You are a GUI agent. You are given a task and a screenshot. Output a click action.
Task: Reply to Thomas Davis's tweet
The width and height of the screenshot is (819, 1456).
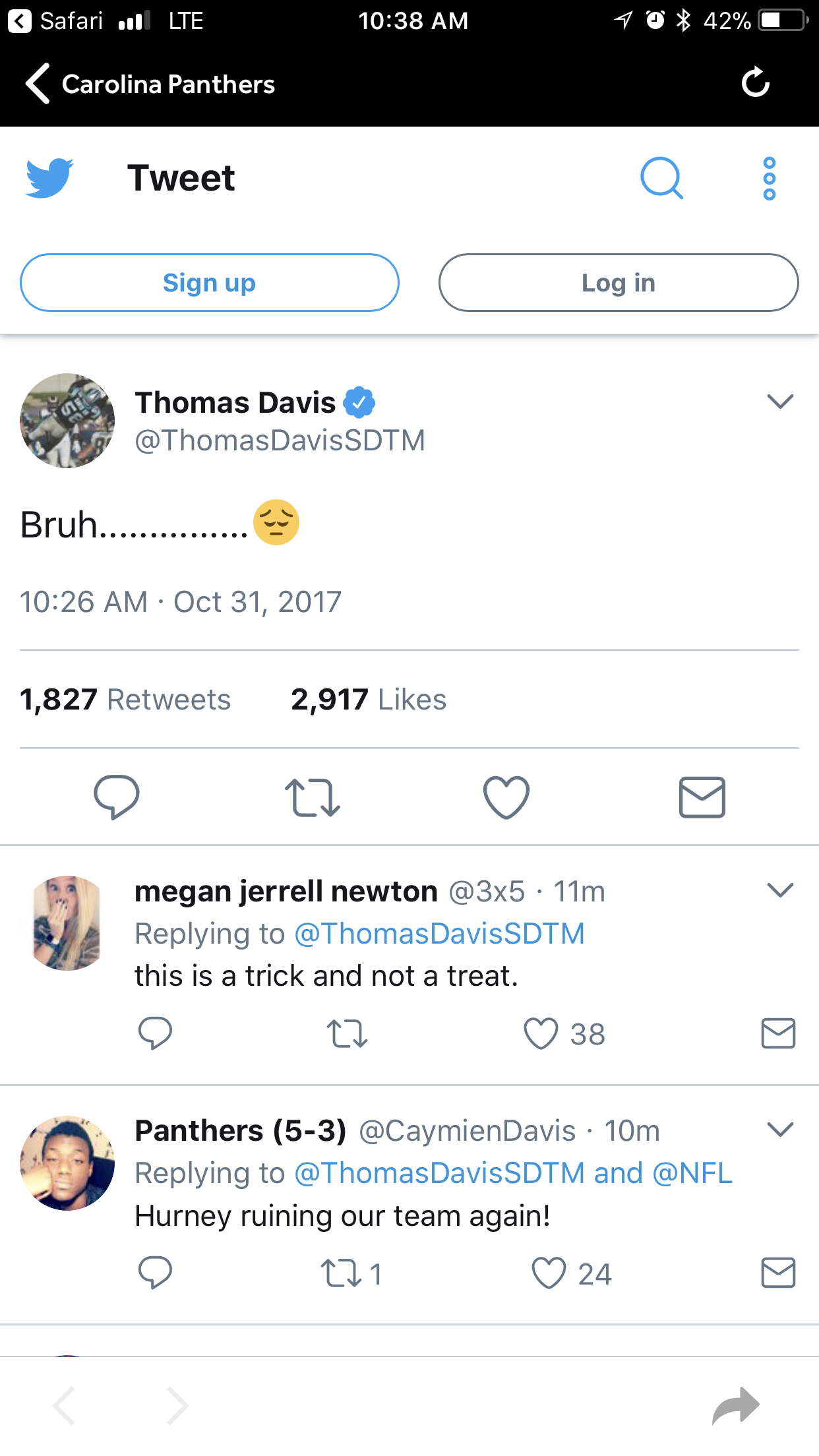pos(117,797)
